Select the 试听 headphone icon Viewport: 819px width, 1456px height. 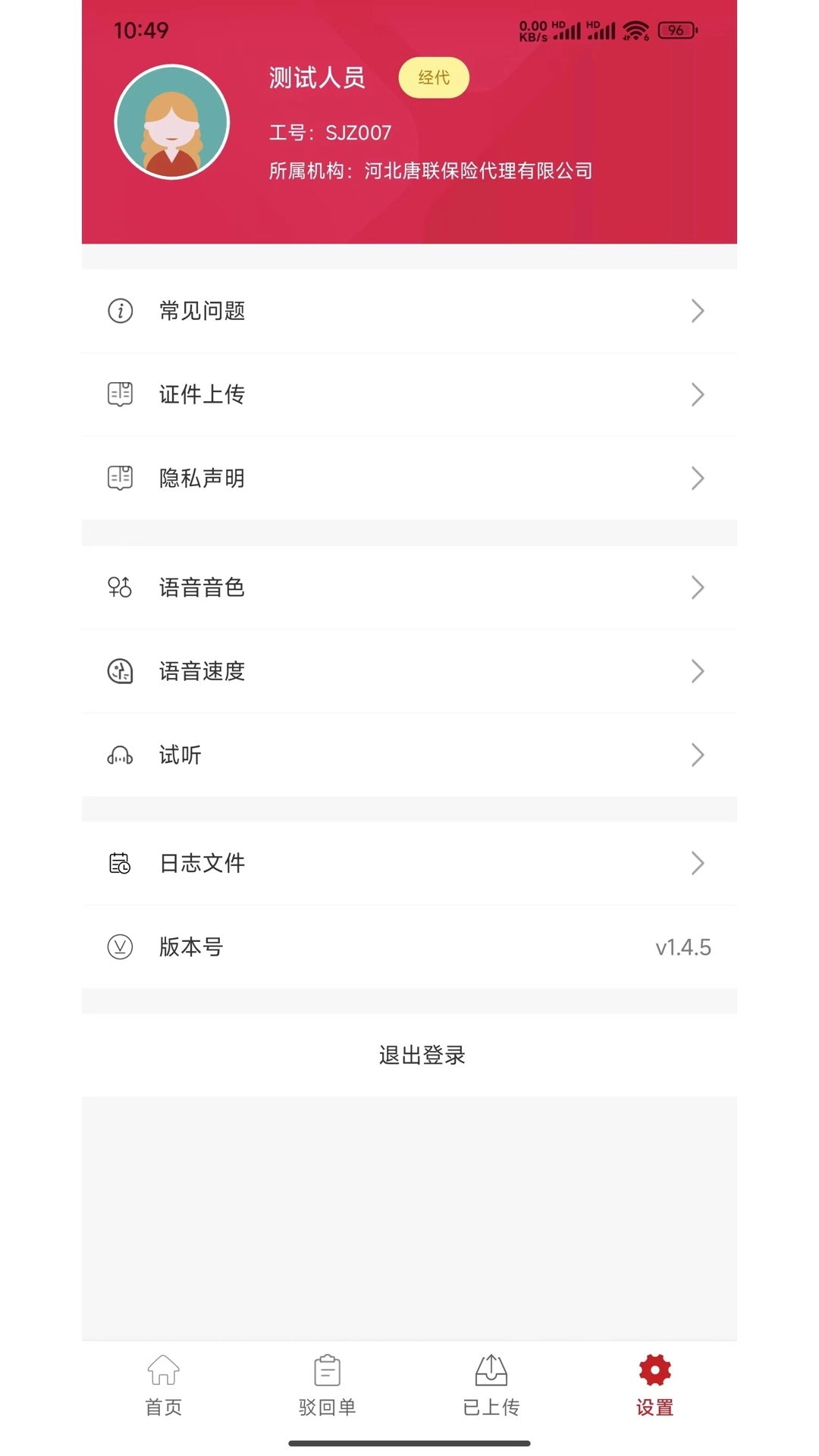point(119,755)
